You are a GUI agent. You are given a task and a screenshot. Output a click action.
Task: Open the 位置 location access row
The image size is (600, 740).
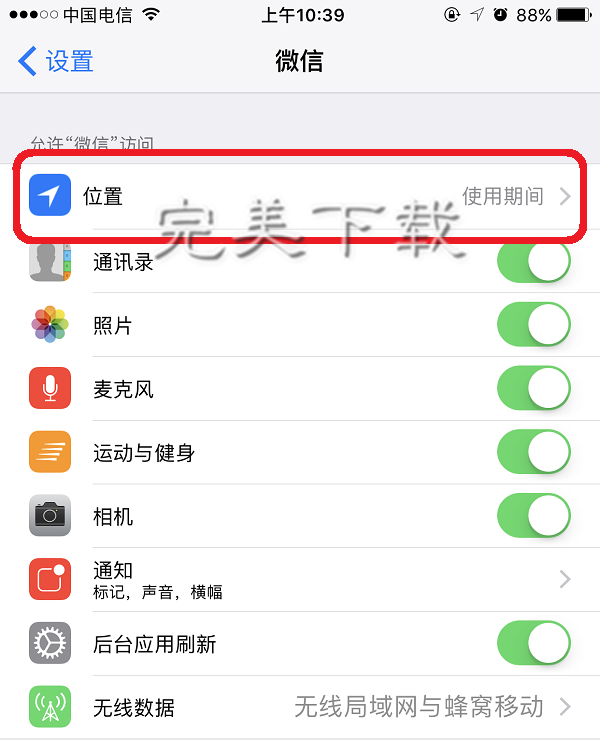point(300,196)
